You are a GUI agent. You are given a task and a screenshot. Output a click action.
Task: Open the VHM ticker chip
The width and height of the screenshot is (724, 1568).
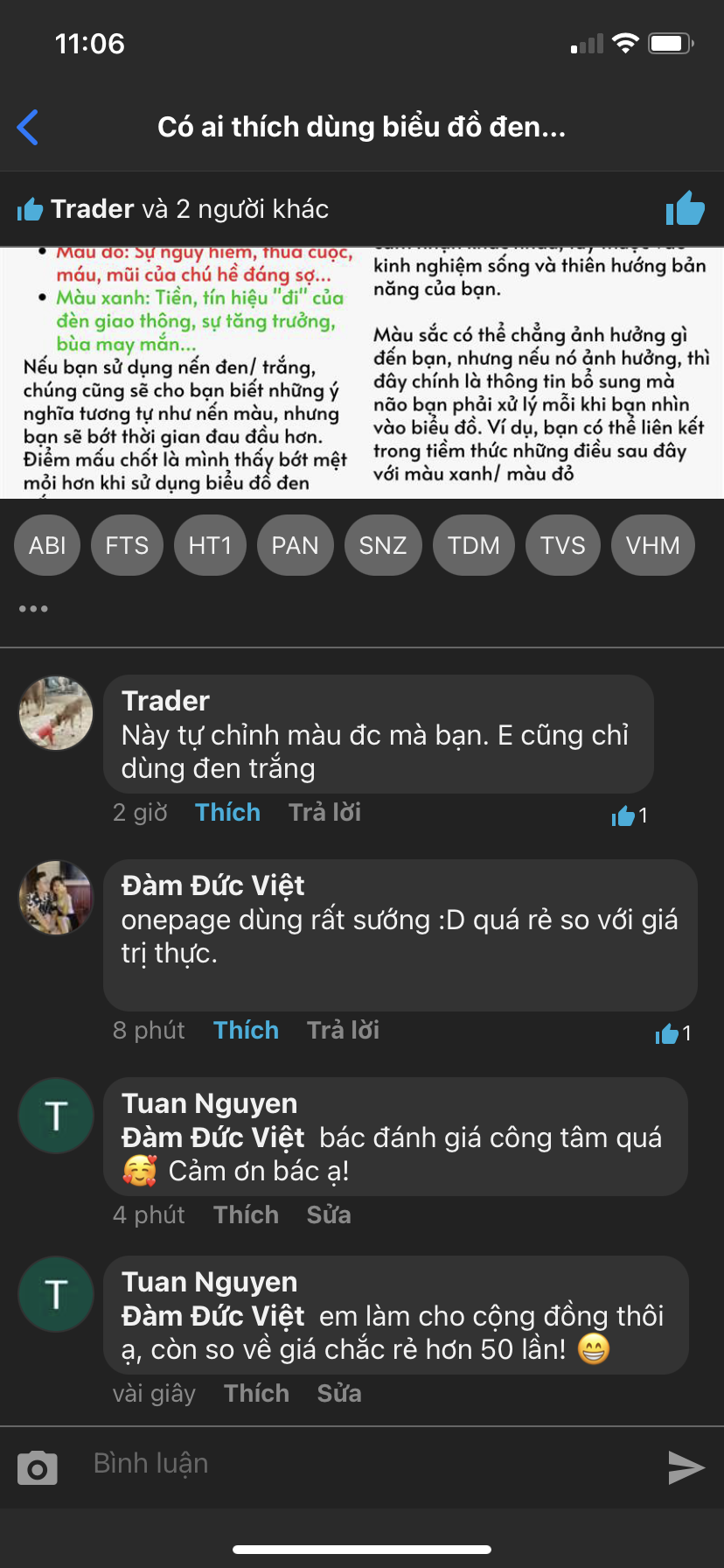652,544
